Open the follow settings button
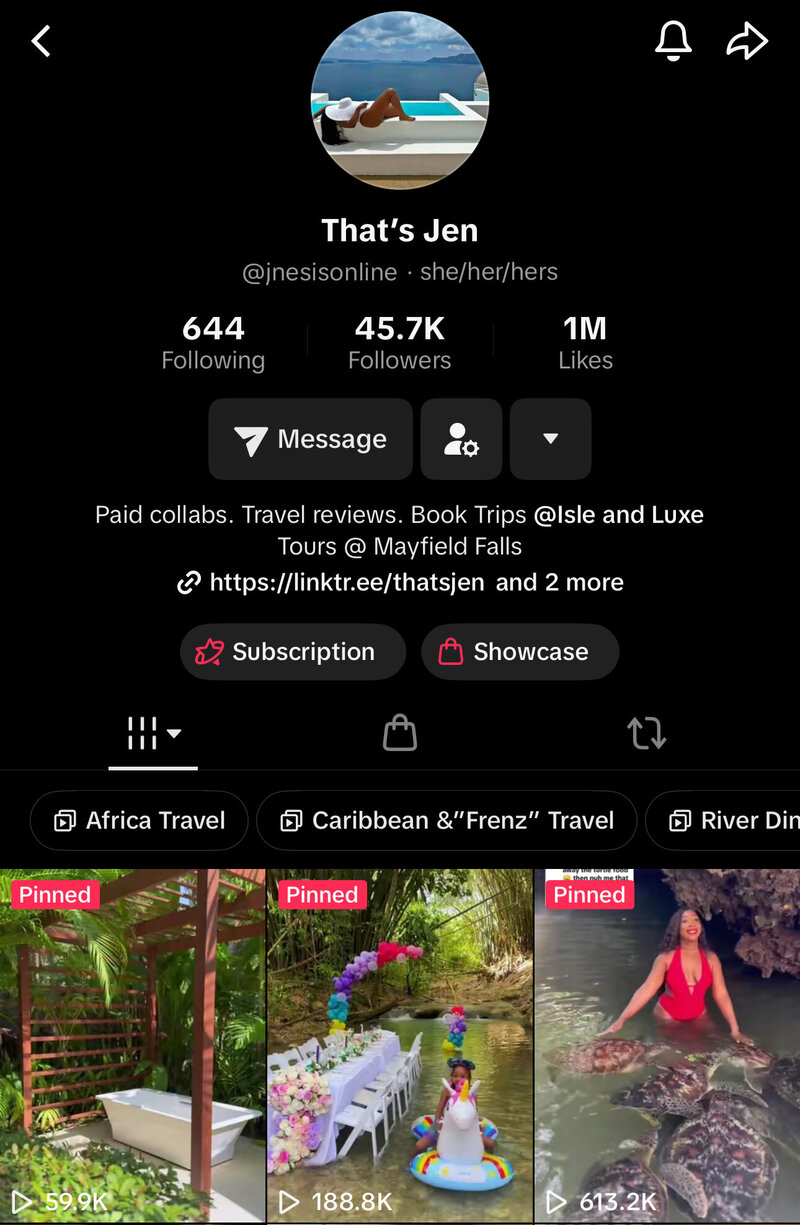The image size is (800, 1225). click(x=461, y=440)
